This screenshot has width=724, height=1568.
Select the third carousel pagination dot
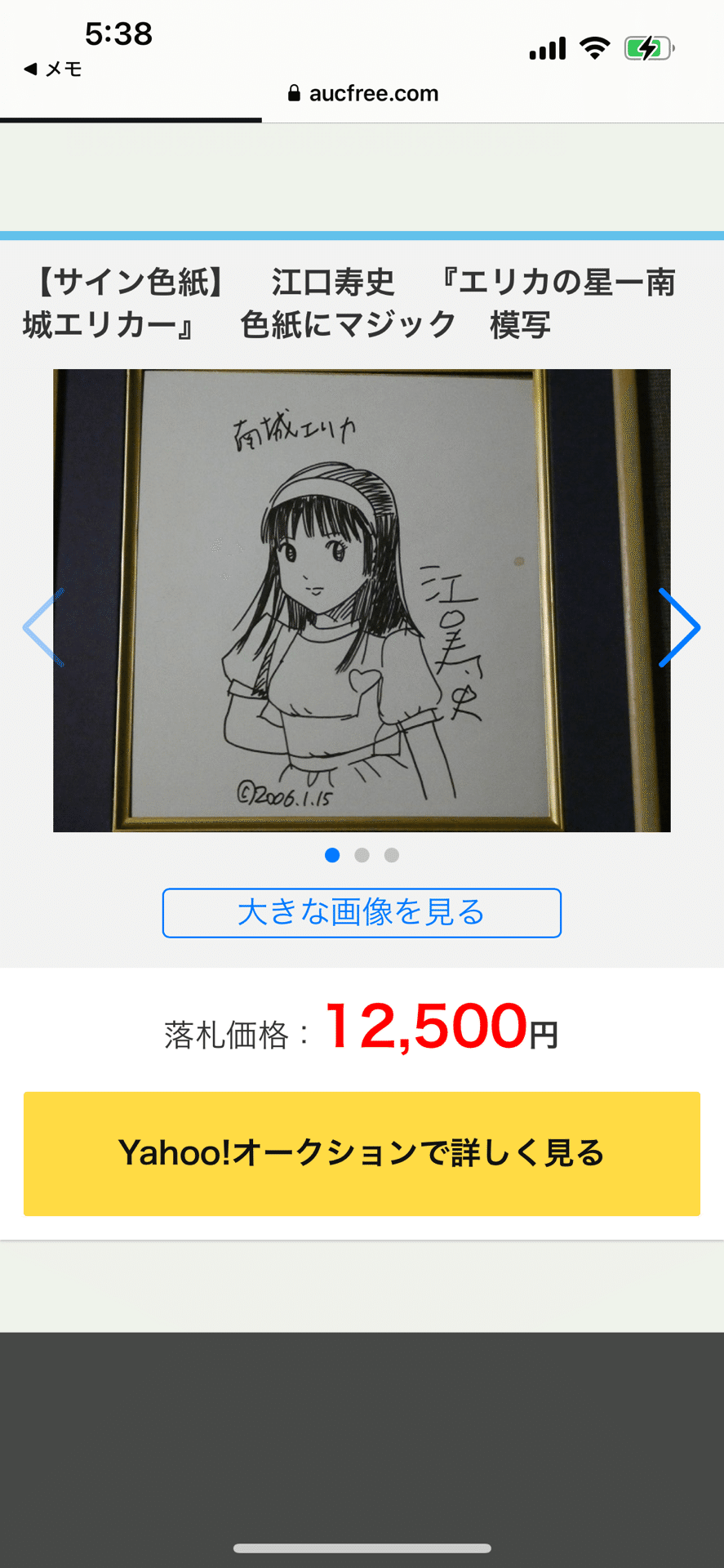point(391,855)
